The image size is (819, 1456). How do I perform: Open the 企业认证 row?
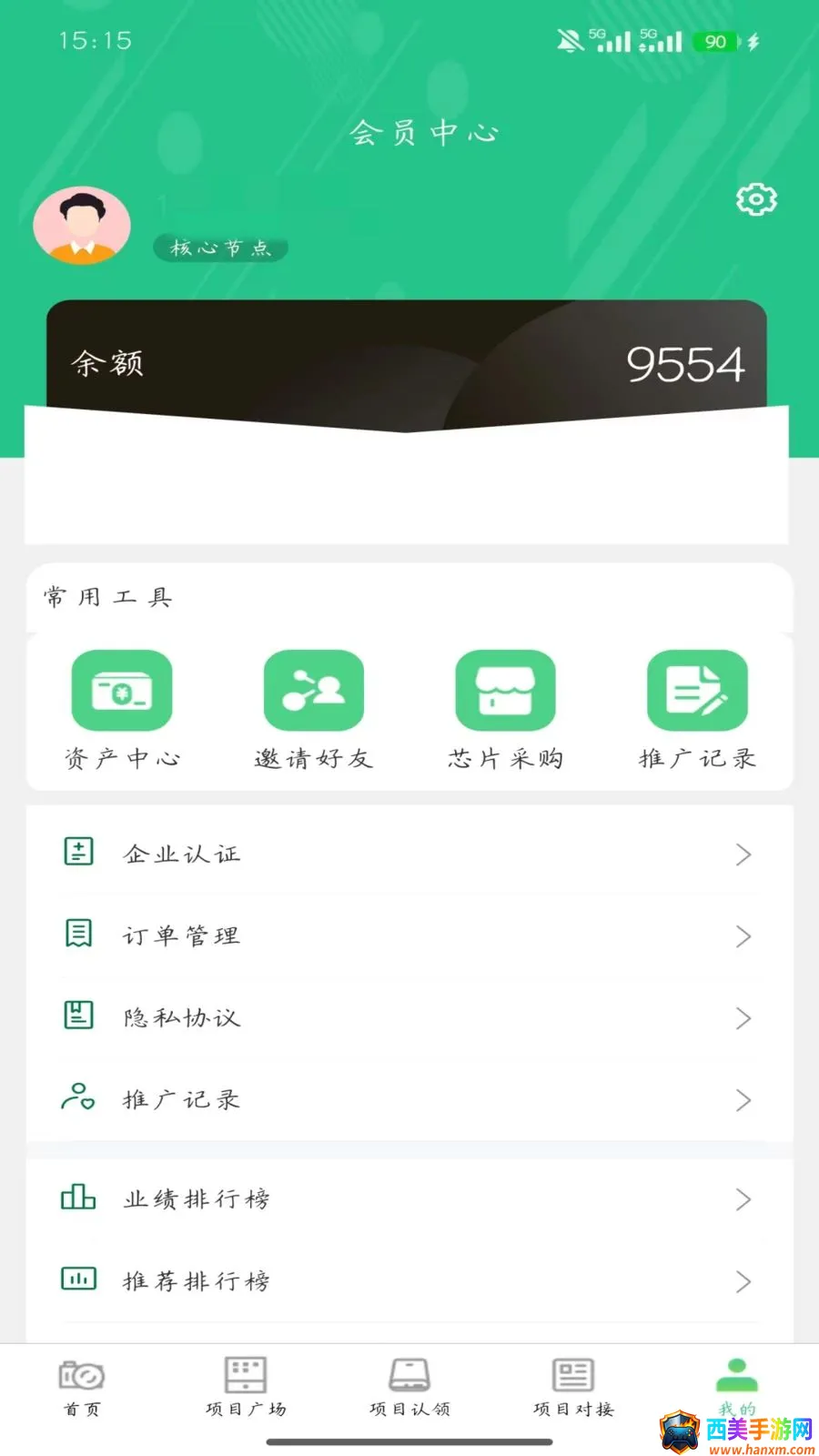[x=409, y=854]
